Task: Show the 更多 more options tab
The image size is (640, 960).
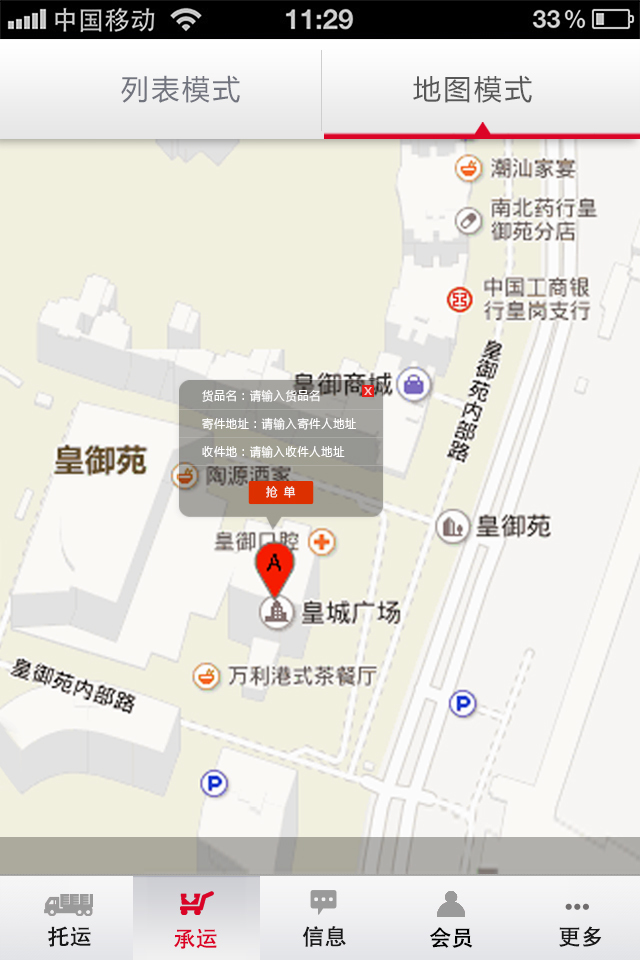Action: coord(580,919)
